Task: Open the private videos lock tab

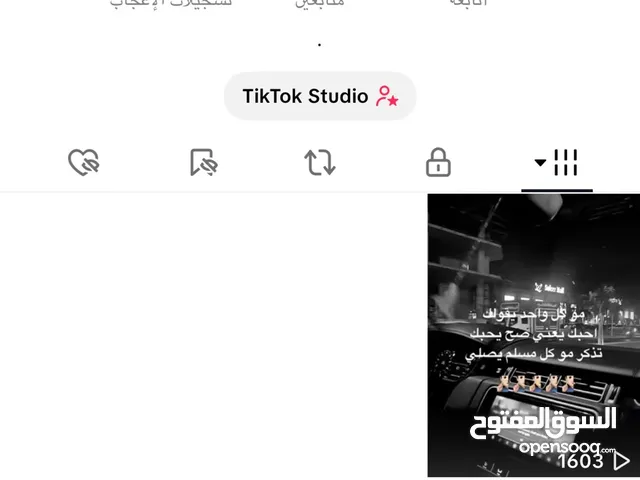Action: pos(438,162)
